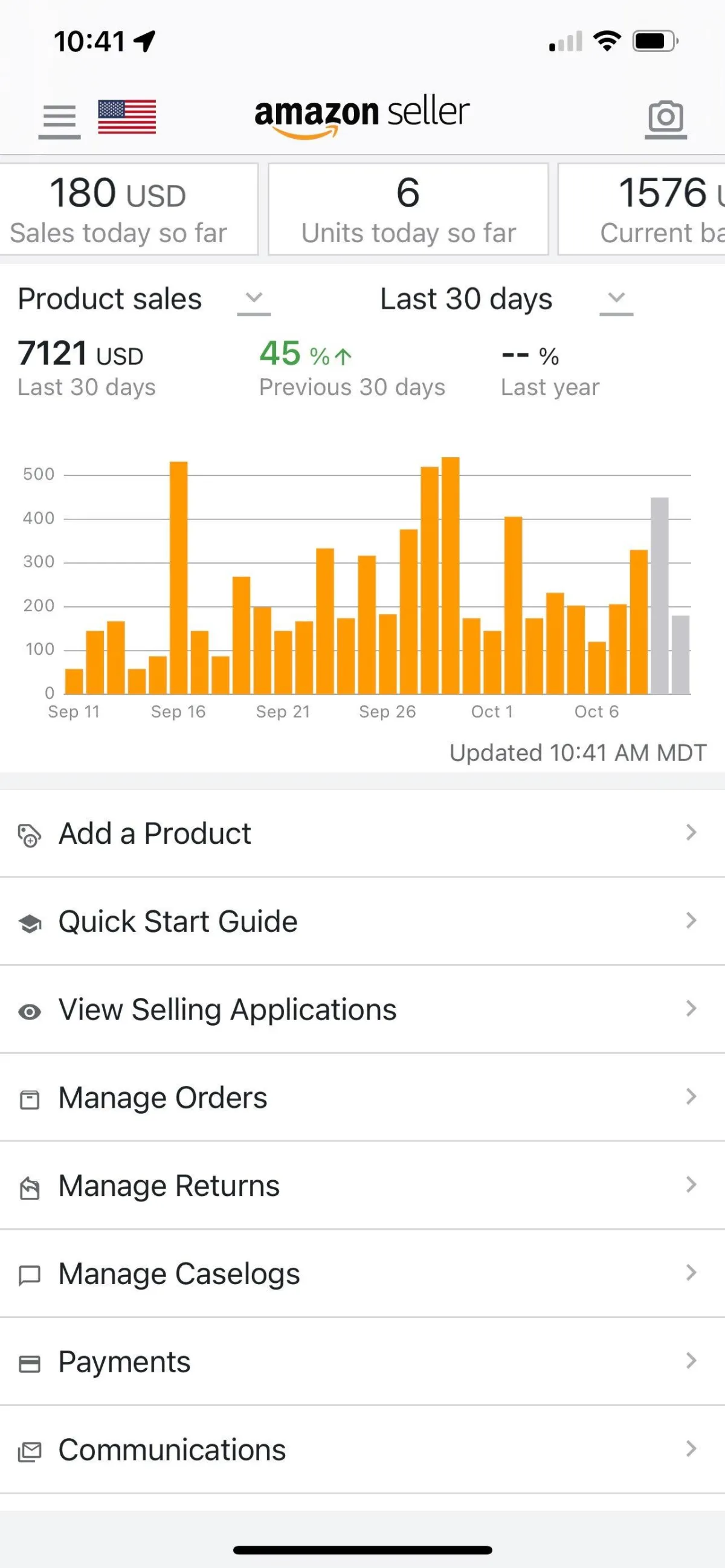
Task: Go to Manage Orders
Action: 362,1097
